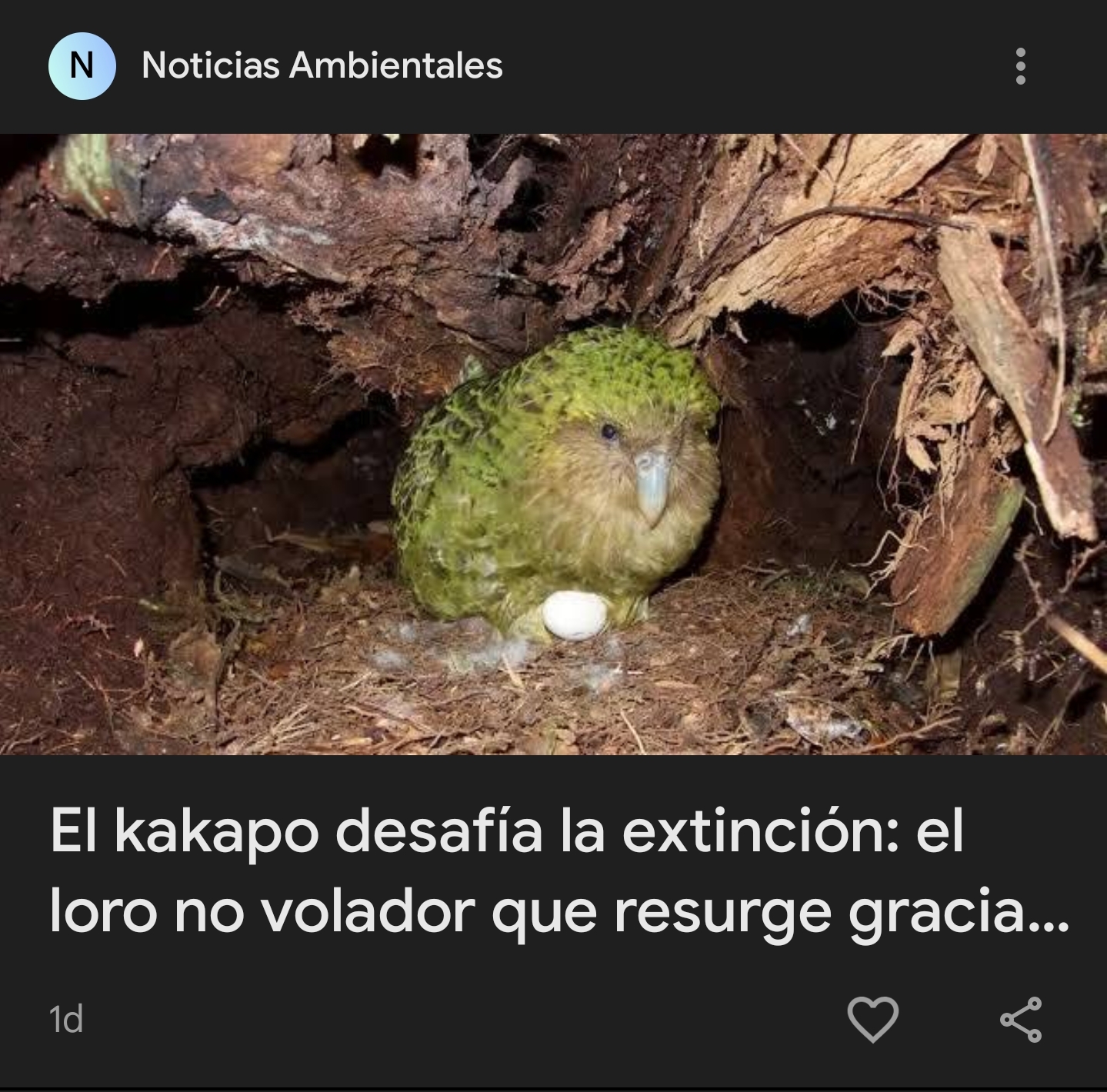1107x1092 pixels.
Task: Share the kakapo article
Action: pyautogui.click(x=1020, y=1019)
